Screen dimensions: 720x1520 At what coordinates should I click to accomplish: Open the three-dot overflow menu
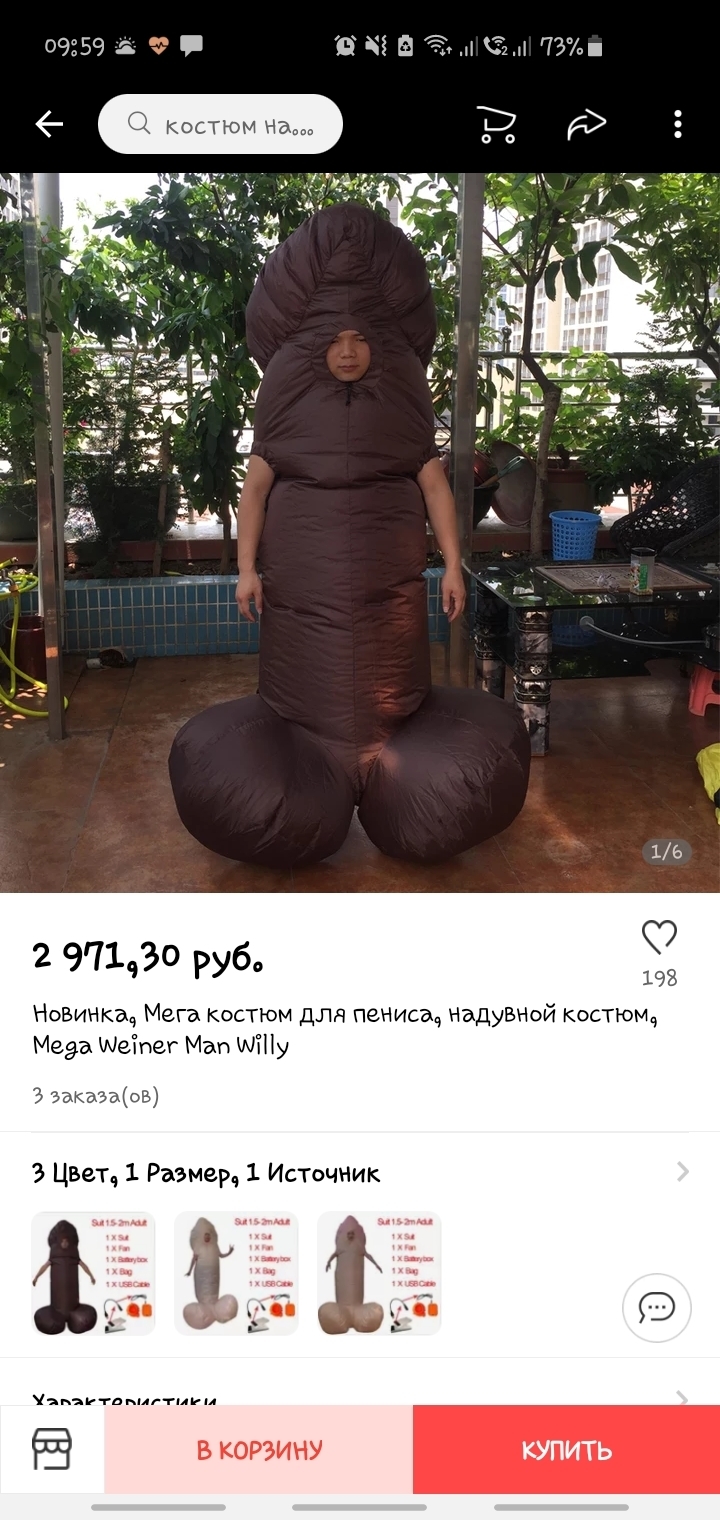pyautogui.click(x=677, y=124)
